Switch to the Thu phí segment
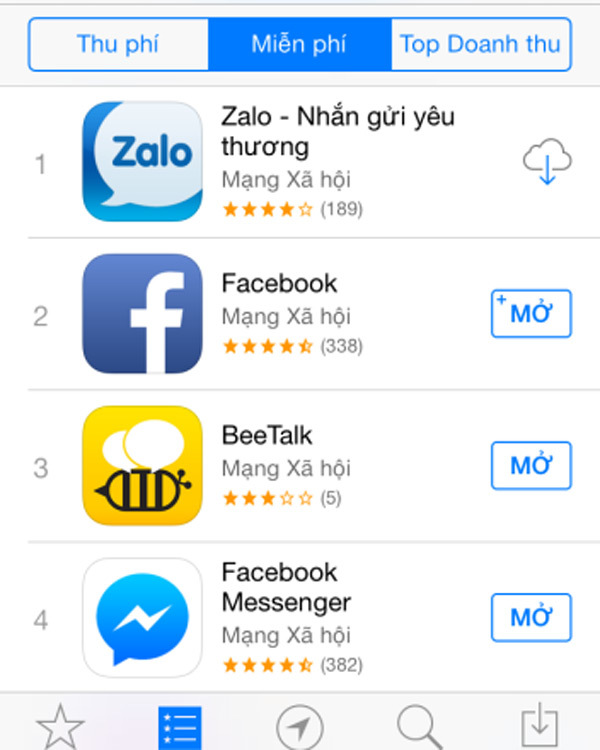 (118, 45)
